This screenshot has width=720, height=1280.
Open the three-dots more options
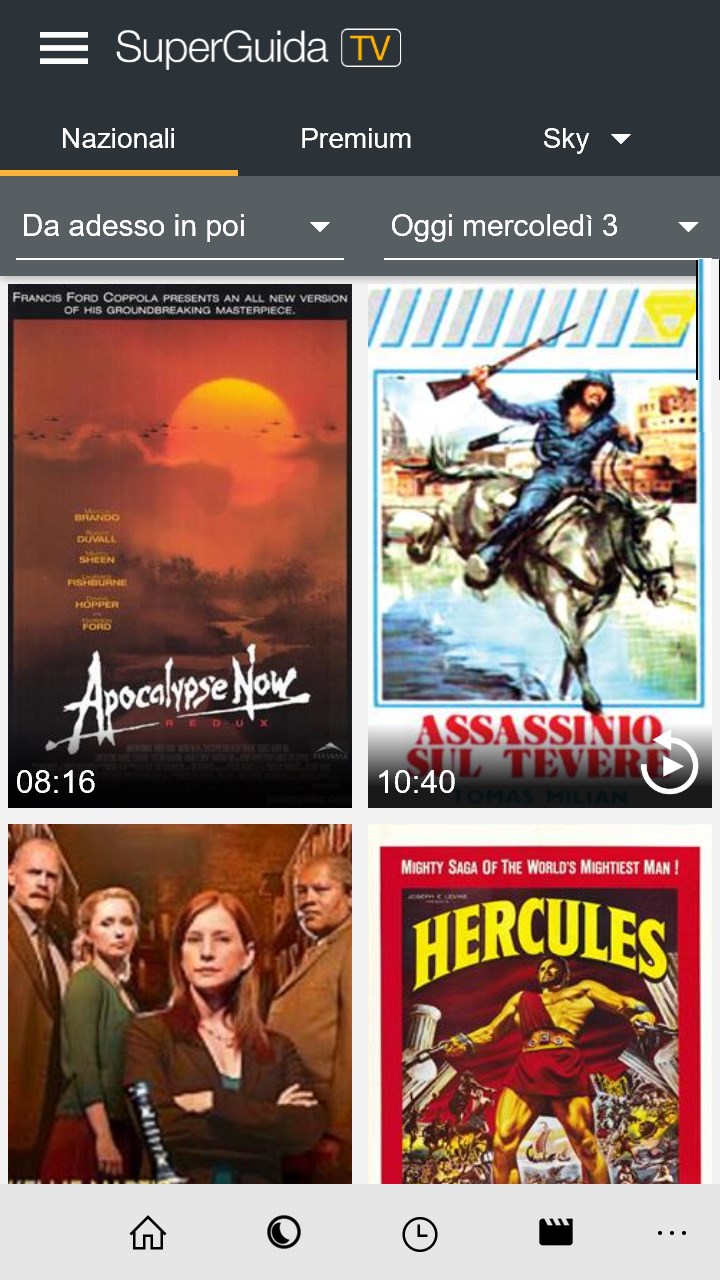672,1234
